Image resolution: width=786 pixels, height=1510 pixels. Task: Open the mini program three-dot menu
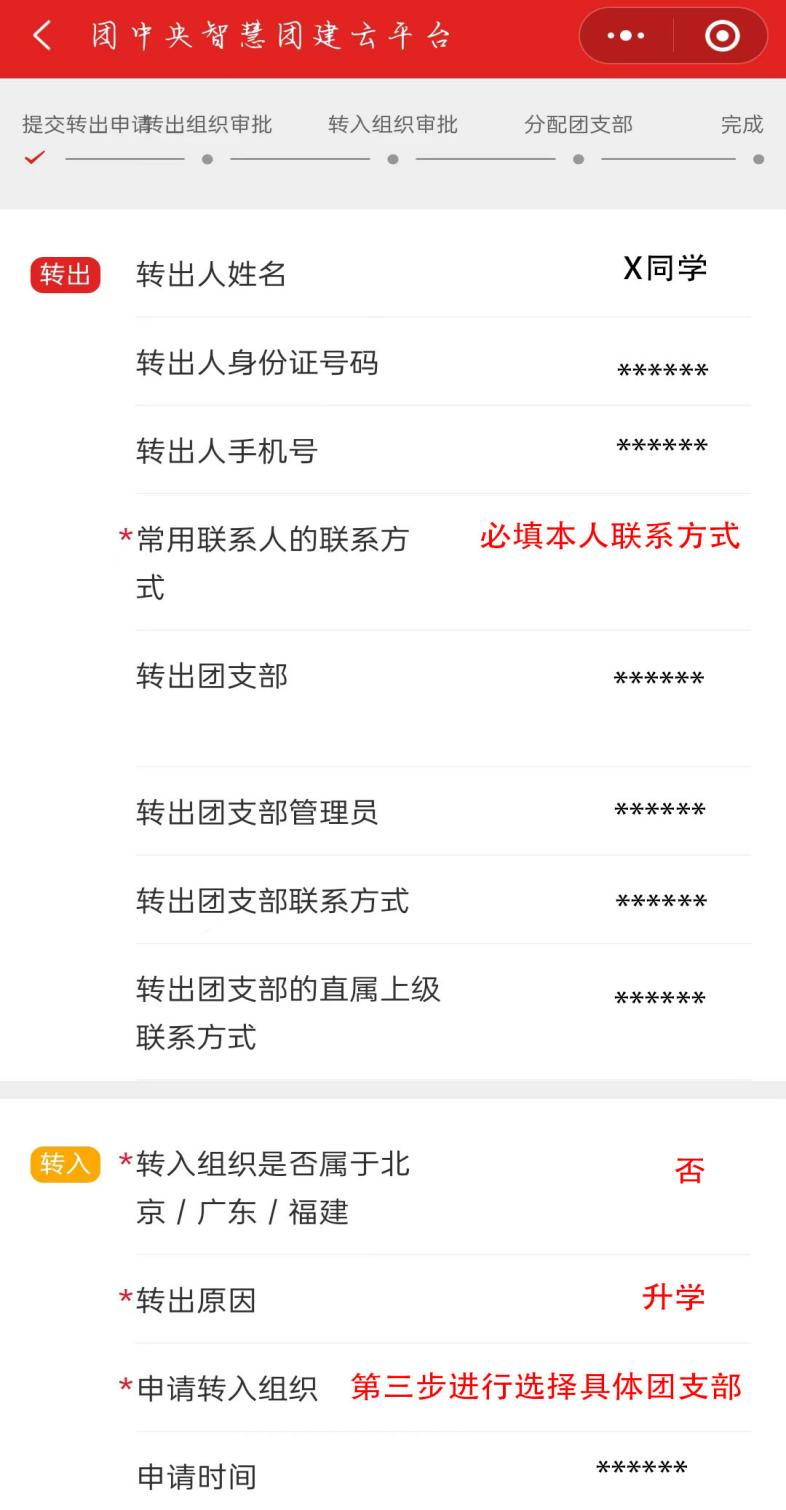point(626,36)
